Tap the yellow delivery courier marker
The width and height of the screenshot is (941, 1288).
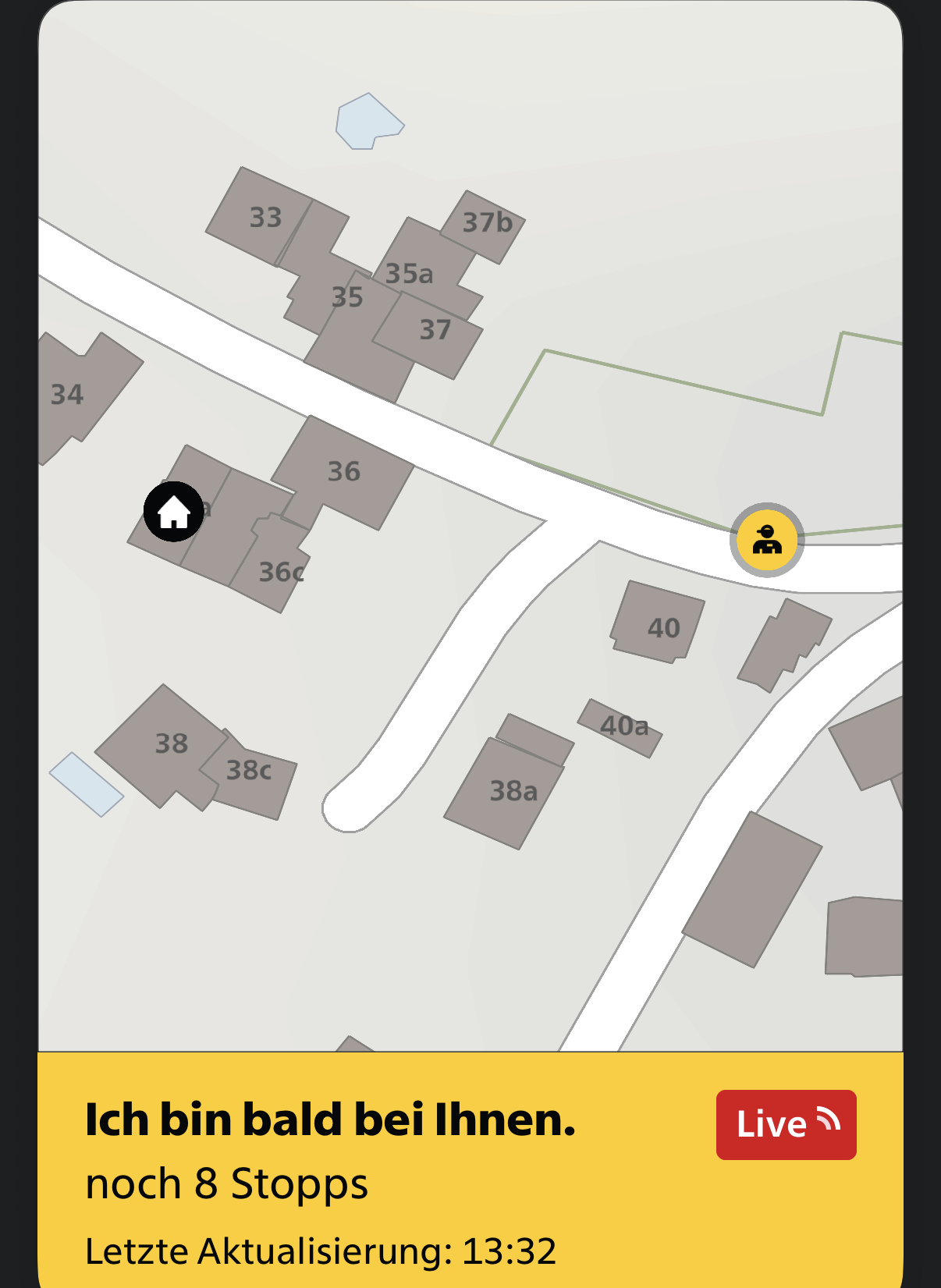pos(767,540)
